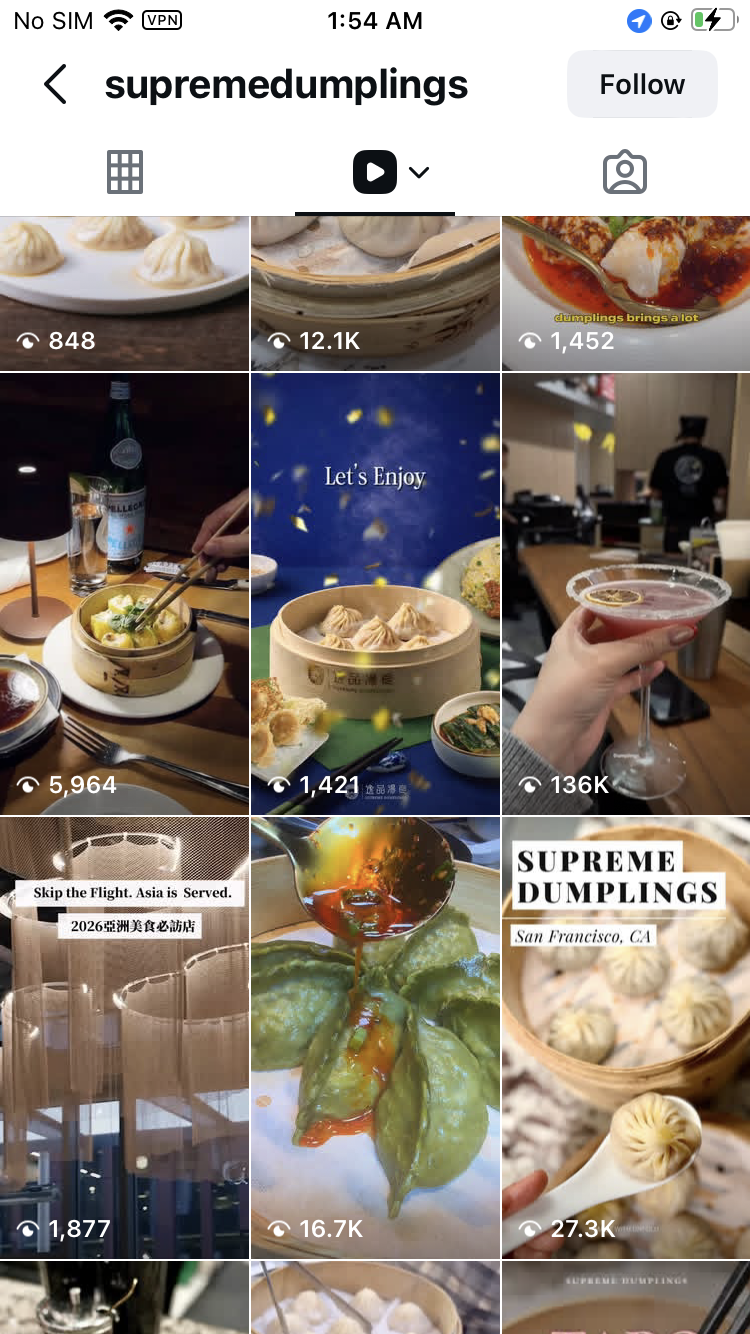Open the reel with 5,964 views
Viewport: 750px width, 1334px height.
click(124, 594)
